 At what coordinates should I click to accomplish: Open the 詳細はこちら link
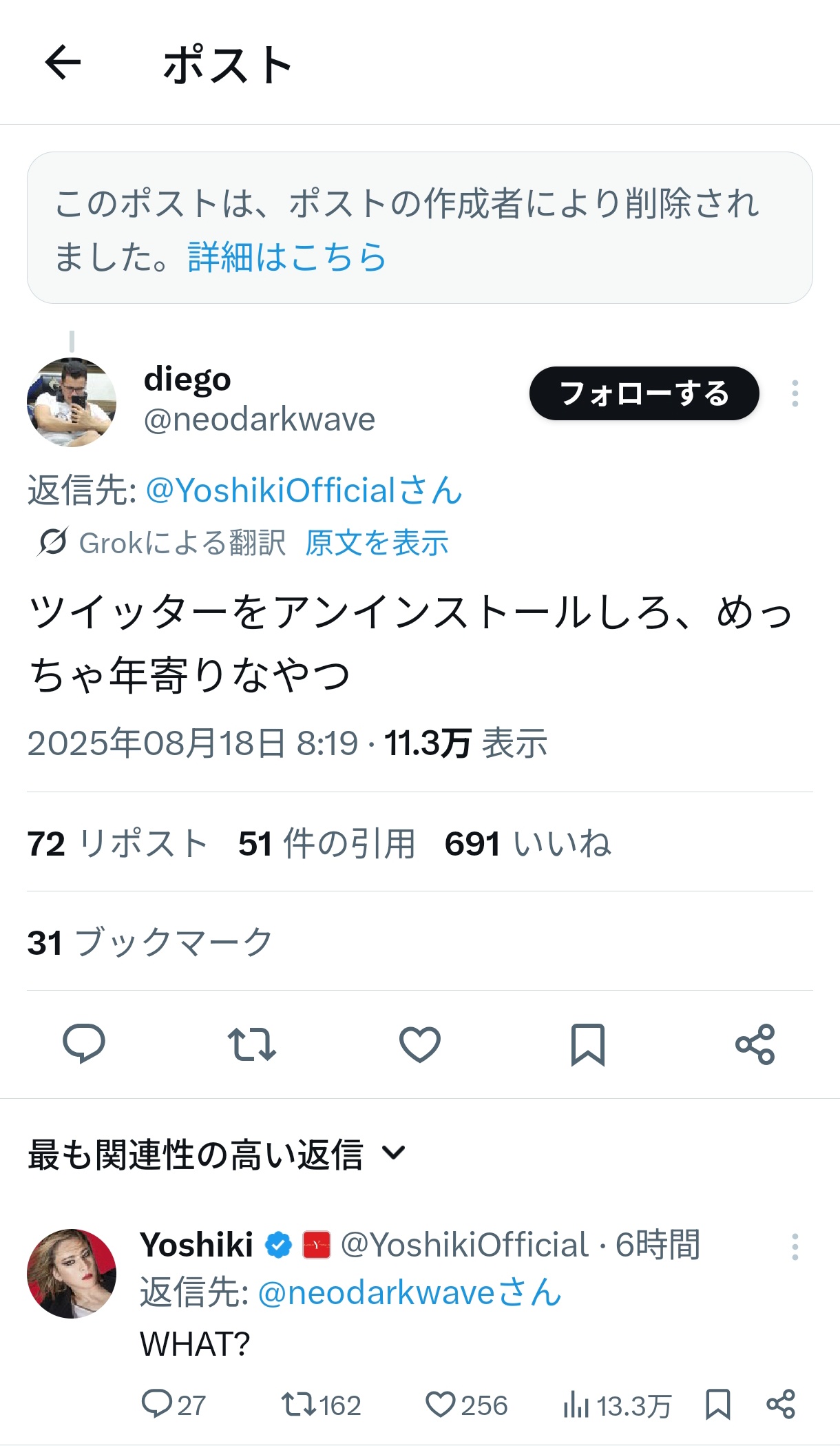286,257
